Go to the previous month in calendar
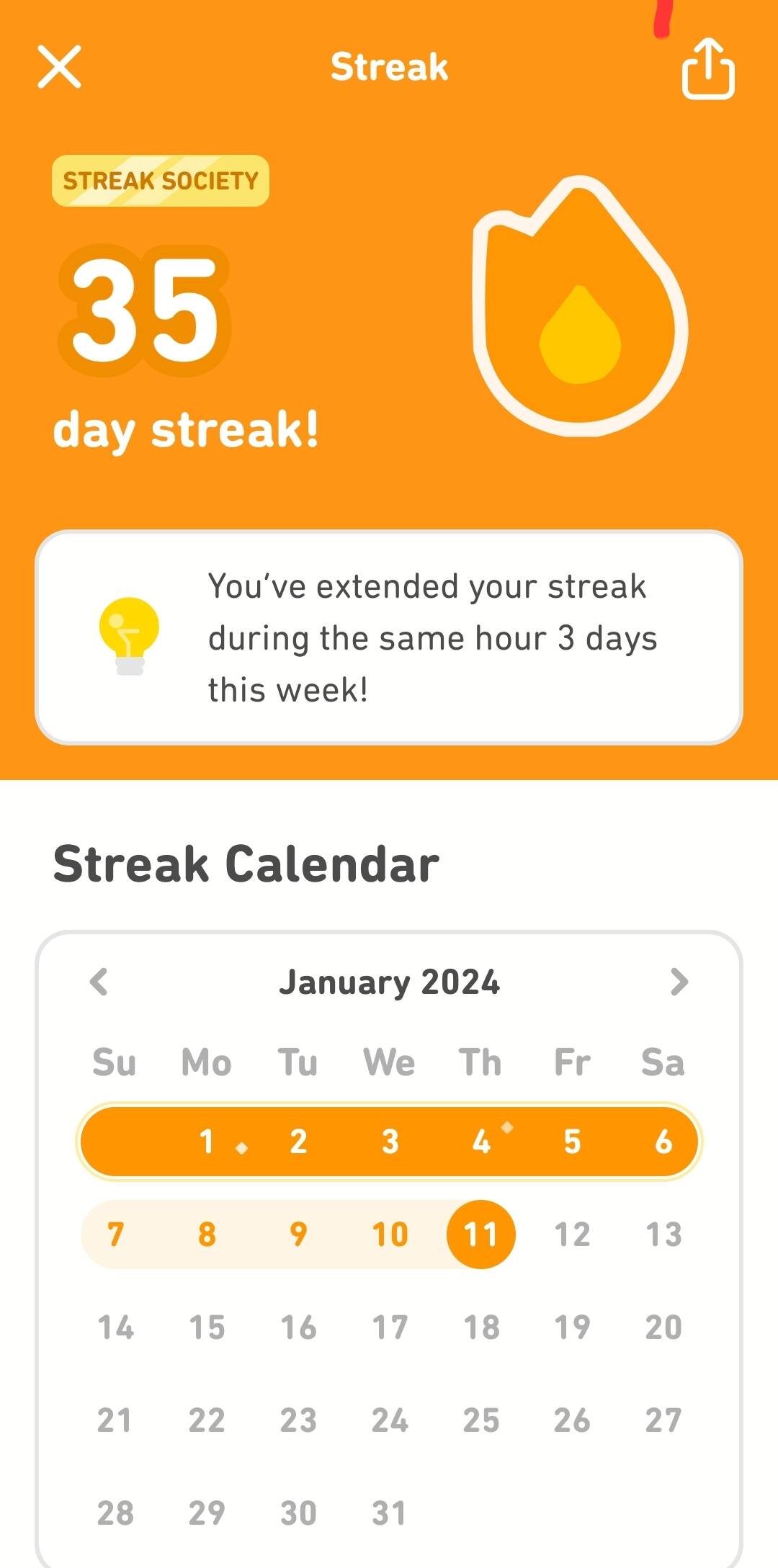 pyautogui.click(x=99, y=982)
